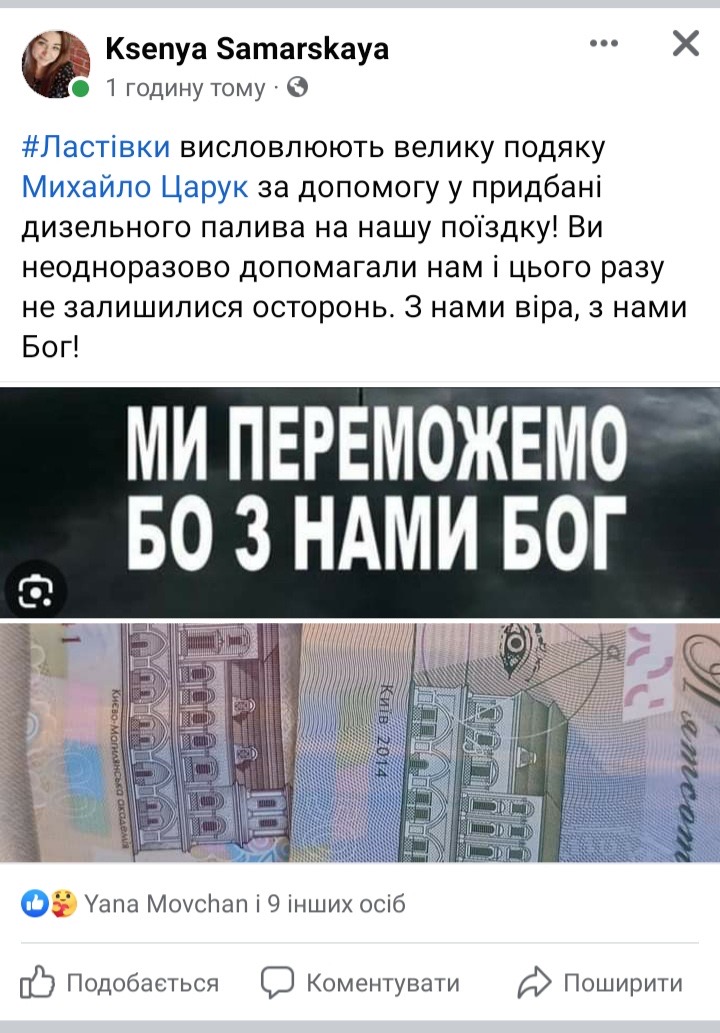Open the МИ ПЕРЕМОЖЕМО post image
Image resolution: width=720 pixels, height=1033 pixels.
tap(360, 625)
